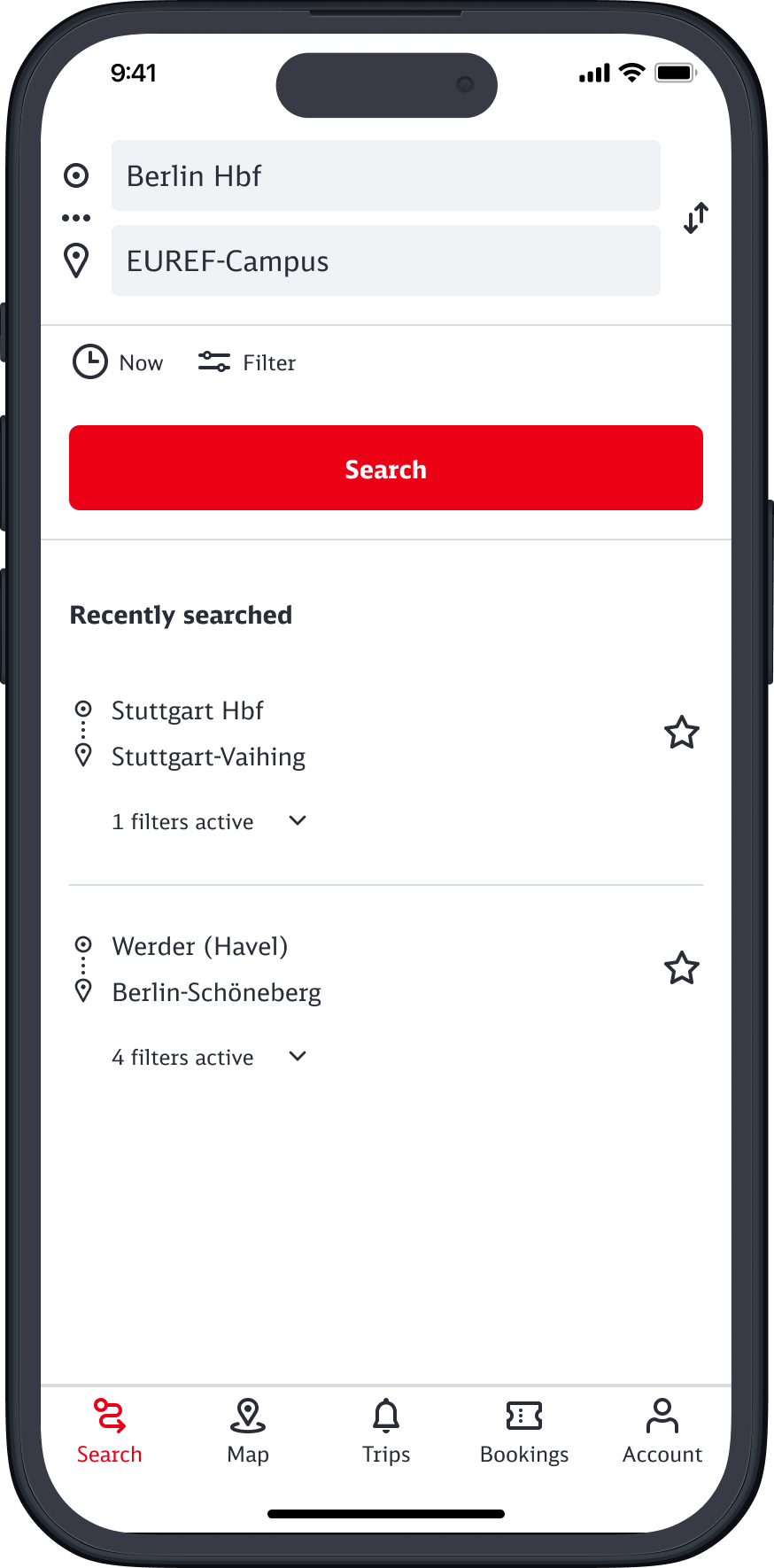Swap origin and destination stations

[696, 218]
